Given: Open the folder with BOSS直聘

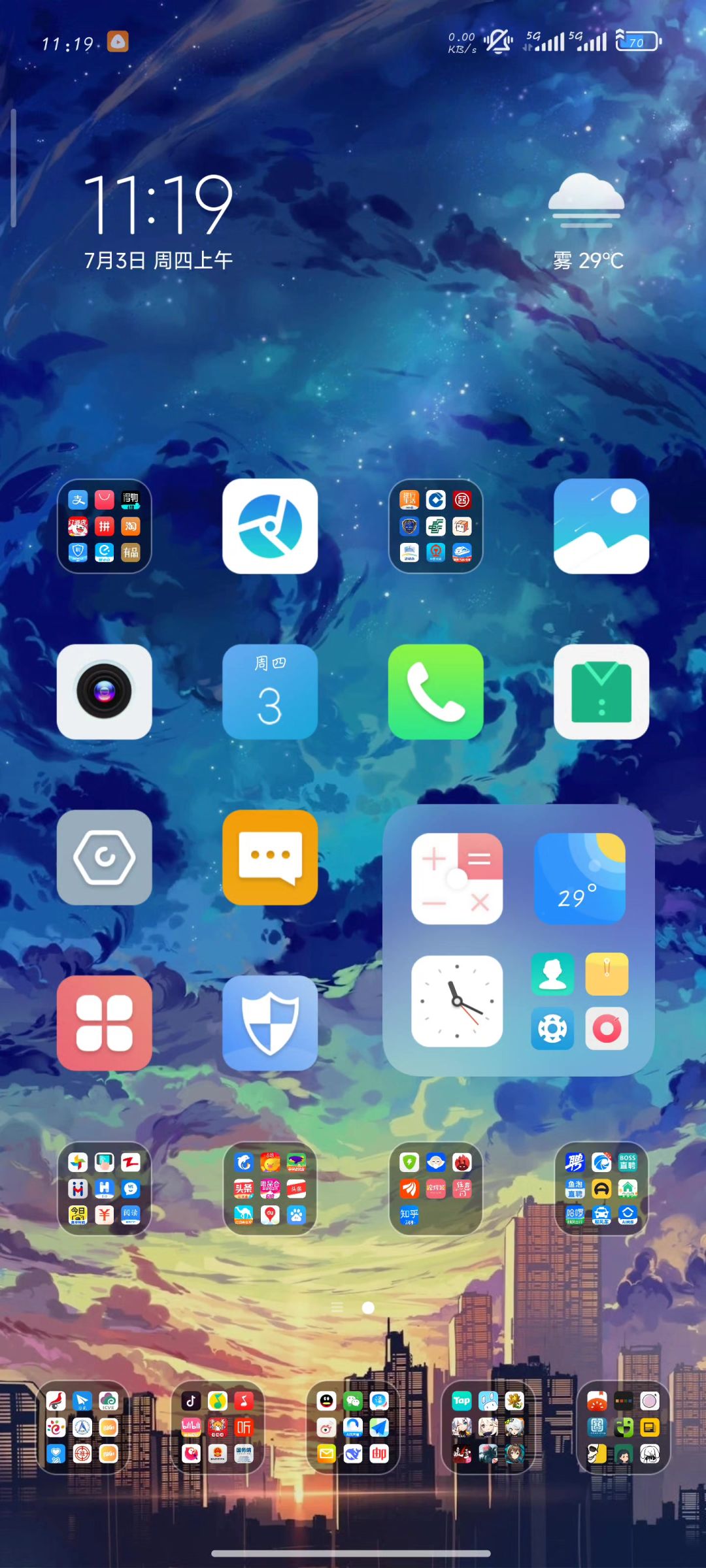Looking at the screenshot, I should tap(601, 1188).
